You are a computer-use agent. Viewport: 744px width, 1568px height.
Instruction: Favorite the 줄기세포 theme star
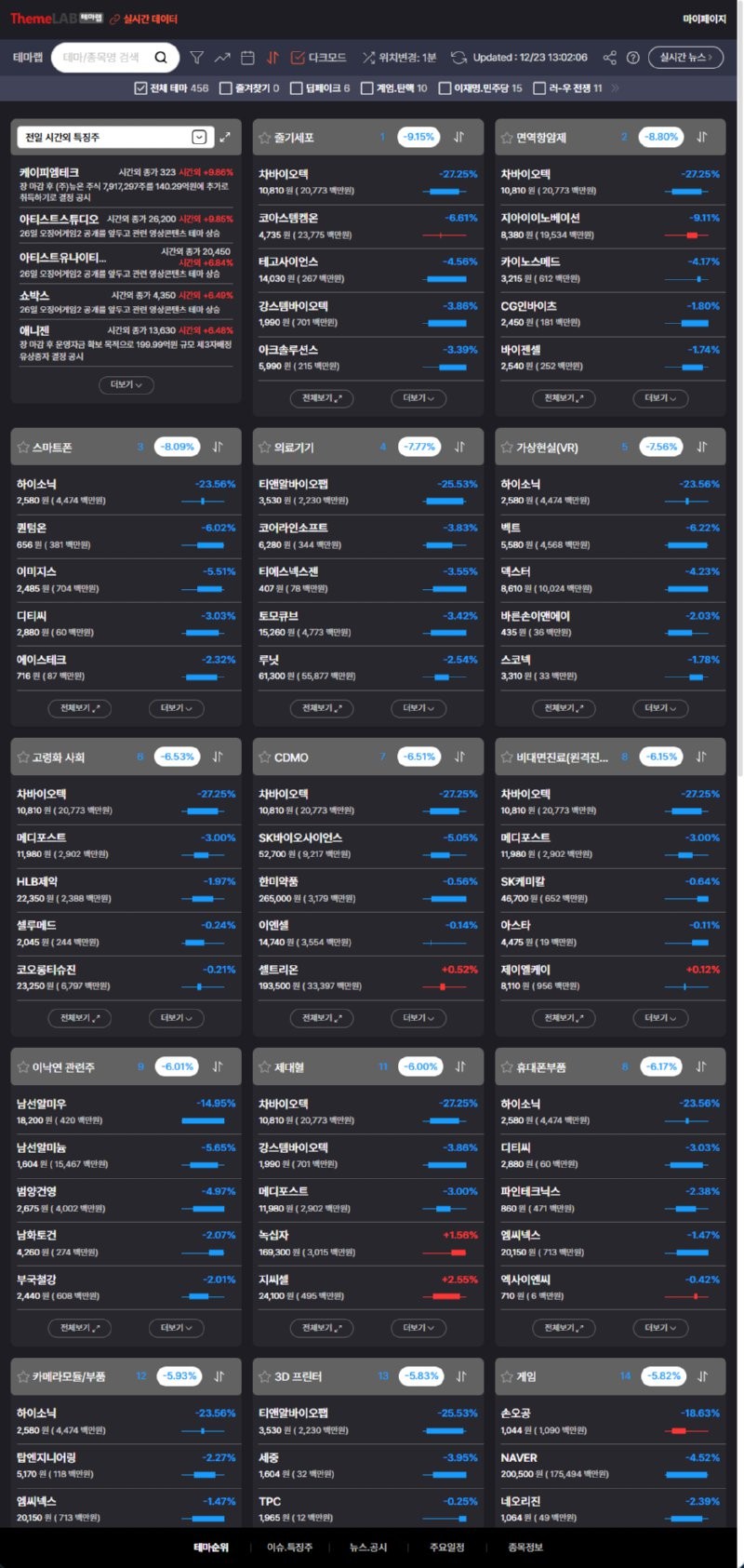click(x=265, y=138)
